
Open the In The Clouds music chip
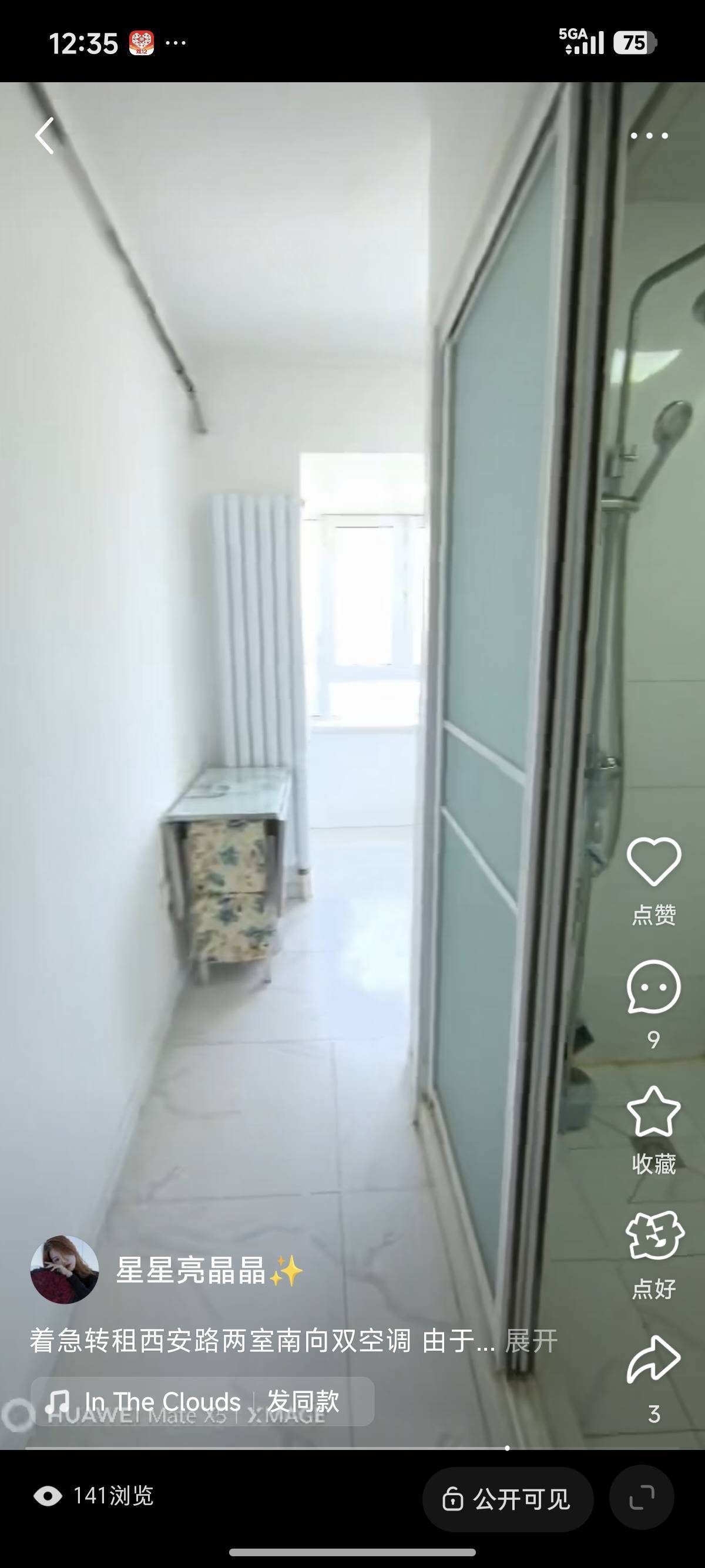click(x=163, y=1402)
